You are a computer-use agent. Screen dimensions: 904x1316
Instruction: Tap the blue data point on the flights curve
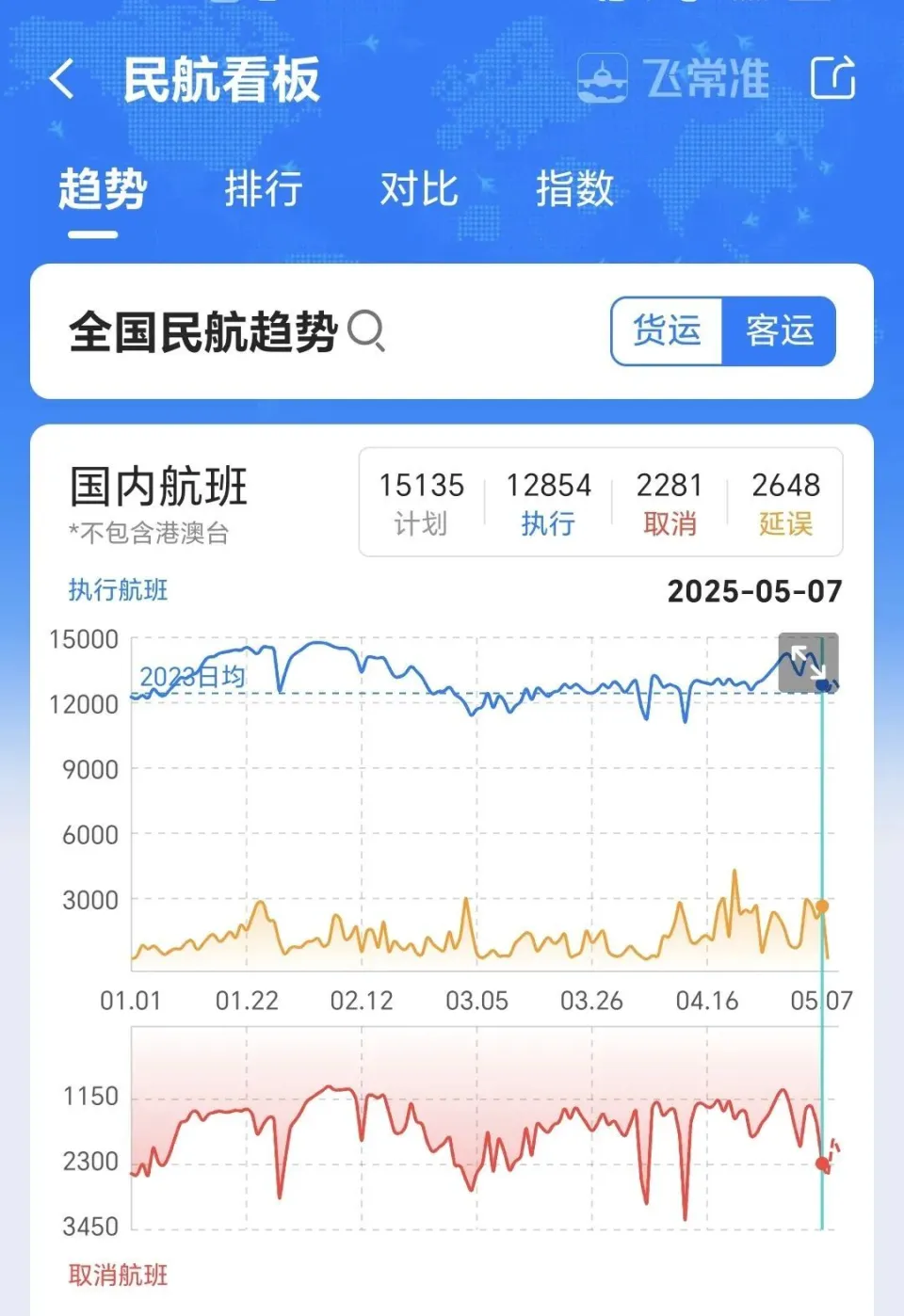tap(823, 685)
